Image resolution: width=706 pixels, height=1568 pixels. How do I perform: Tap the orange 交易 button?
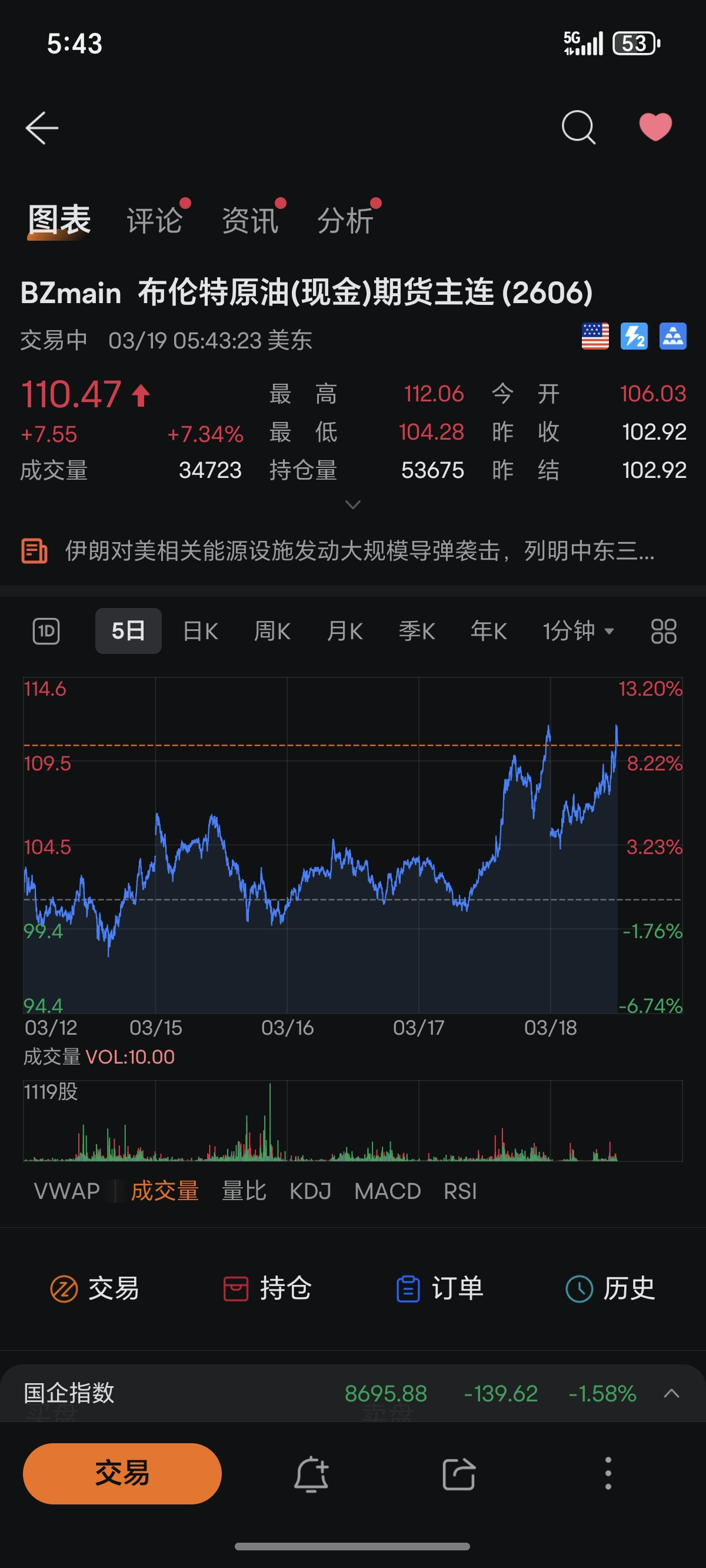(122, 1474)
